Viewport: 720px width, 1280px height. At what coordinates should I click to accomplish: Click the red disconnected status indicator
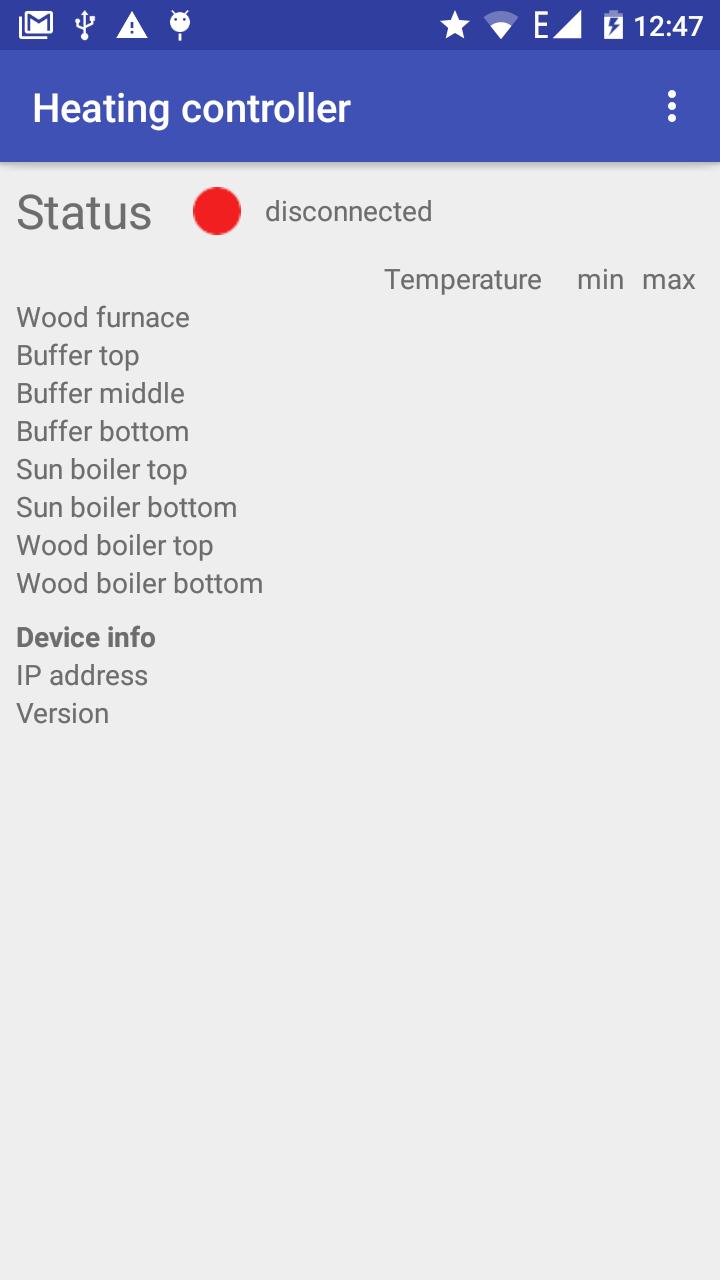217,211
